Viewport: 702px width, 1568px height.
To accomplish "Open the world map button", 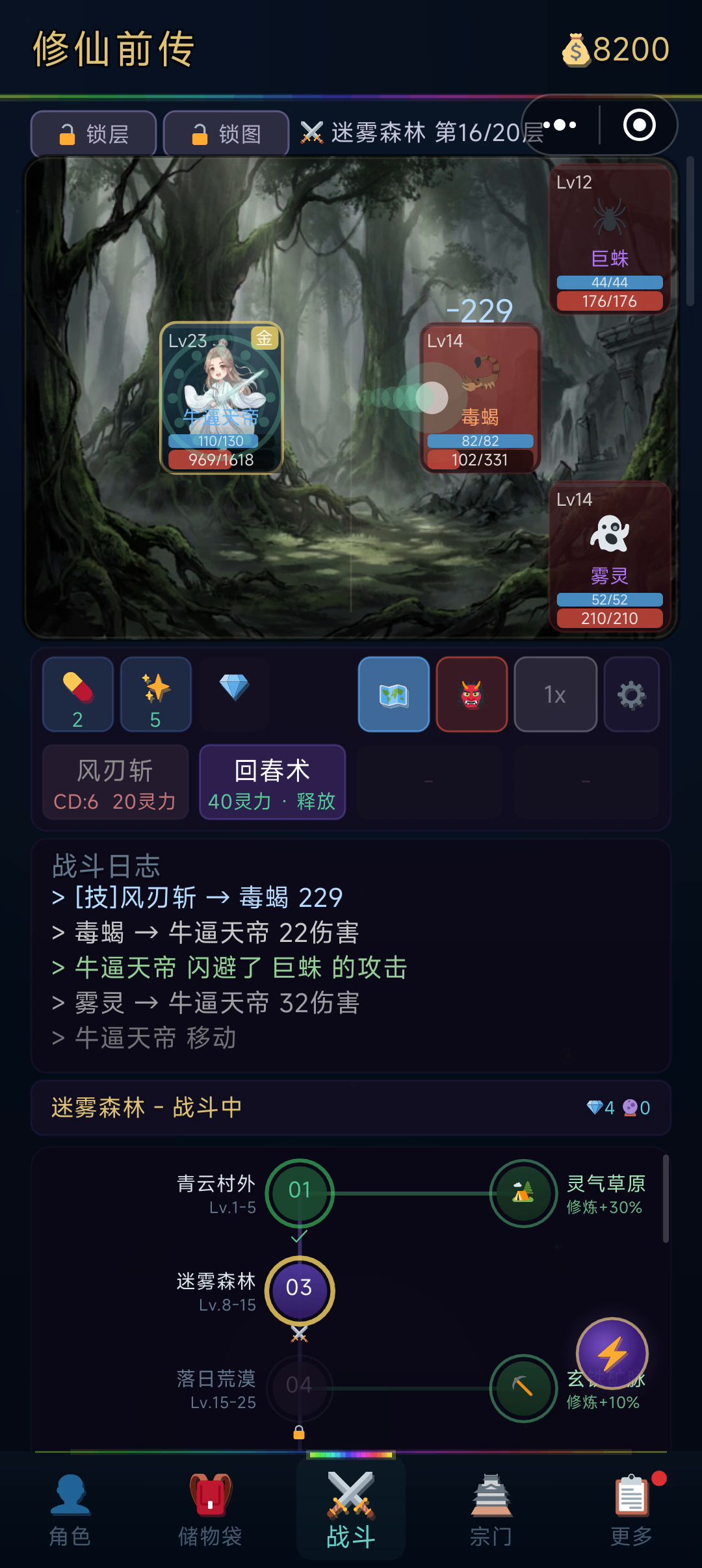I will tap(394, 694).
